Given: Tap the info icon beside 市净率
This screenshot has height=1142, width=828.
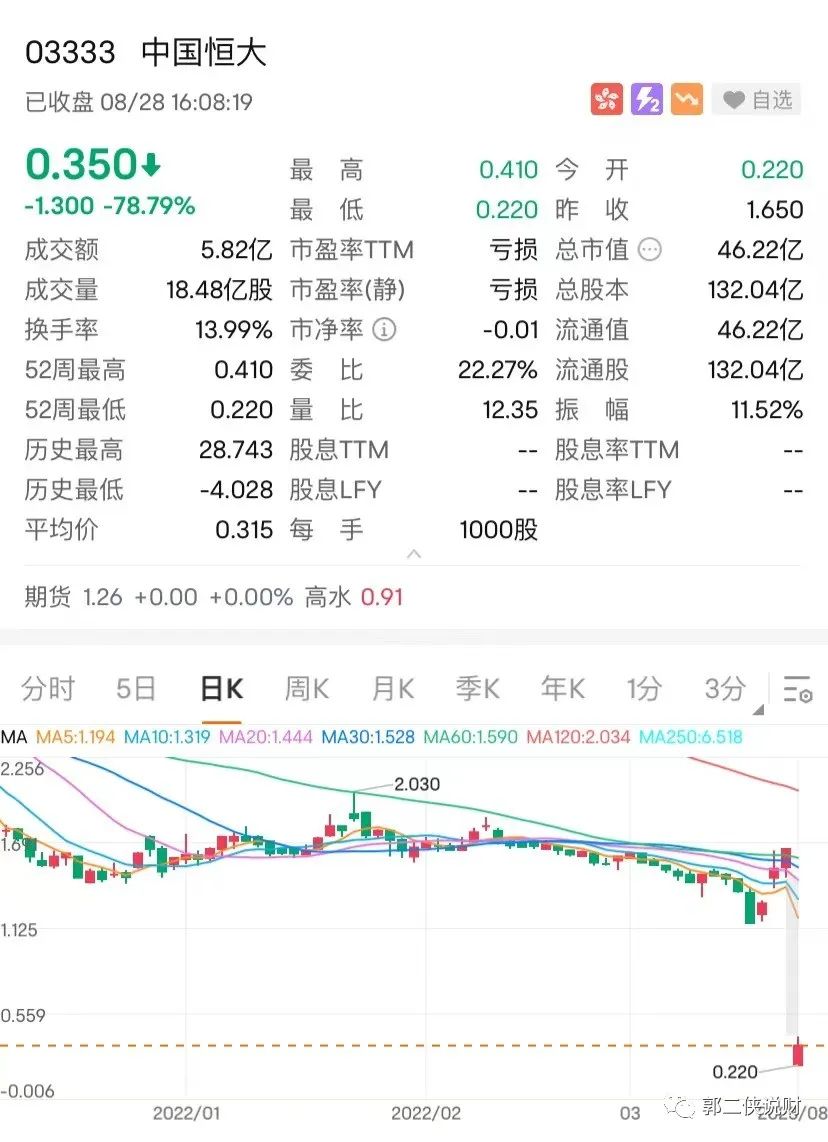Looking at the screenshot, I should coord(384,329).
